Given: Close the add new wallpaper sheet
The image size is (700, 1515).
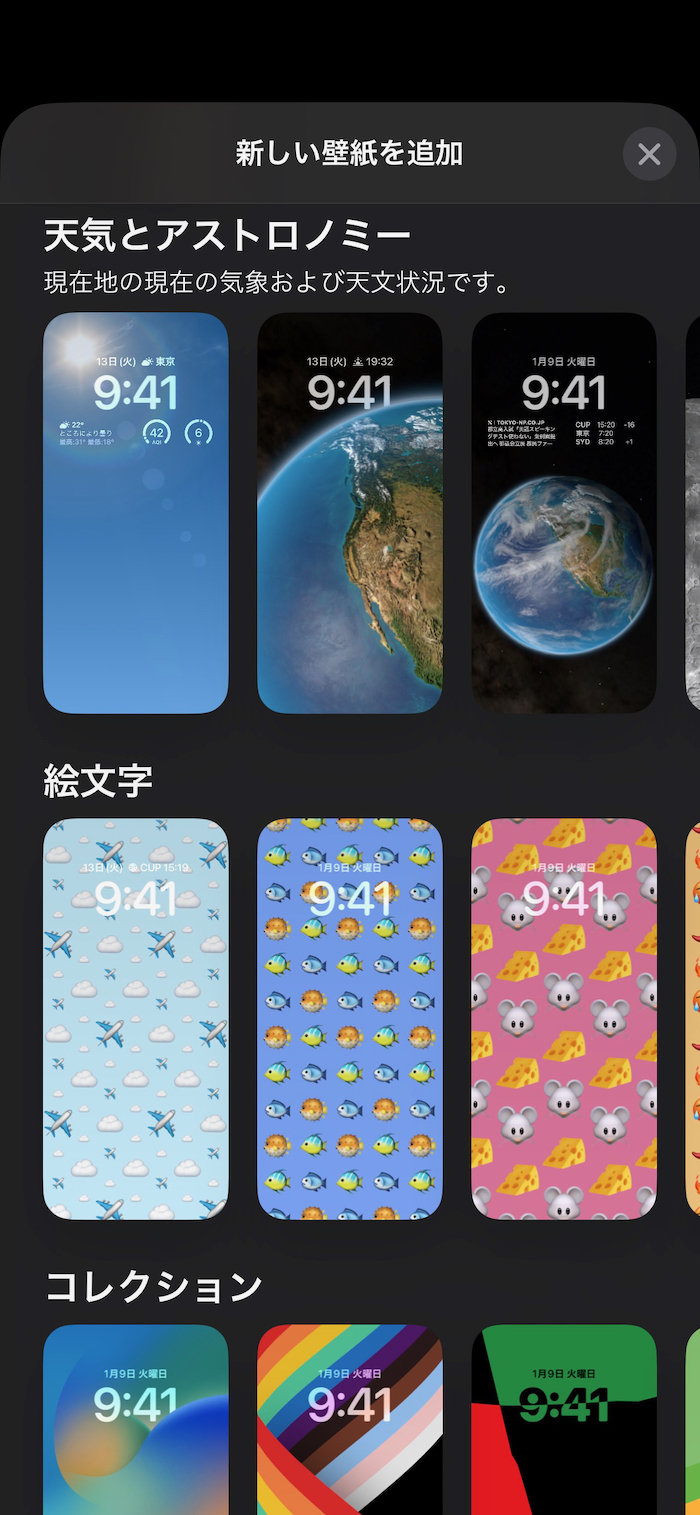Looking at the screenshot, I should (649, 154).
